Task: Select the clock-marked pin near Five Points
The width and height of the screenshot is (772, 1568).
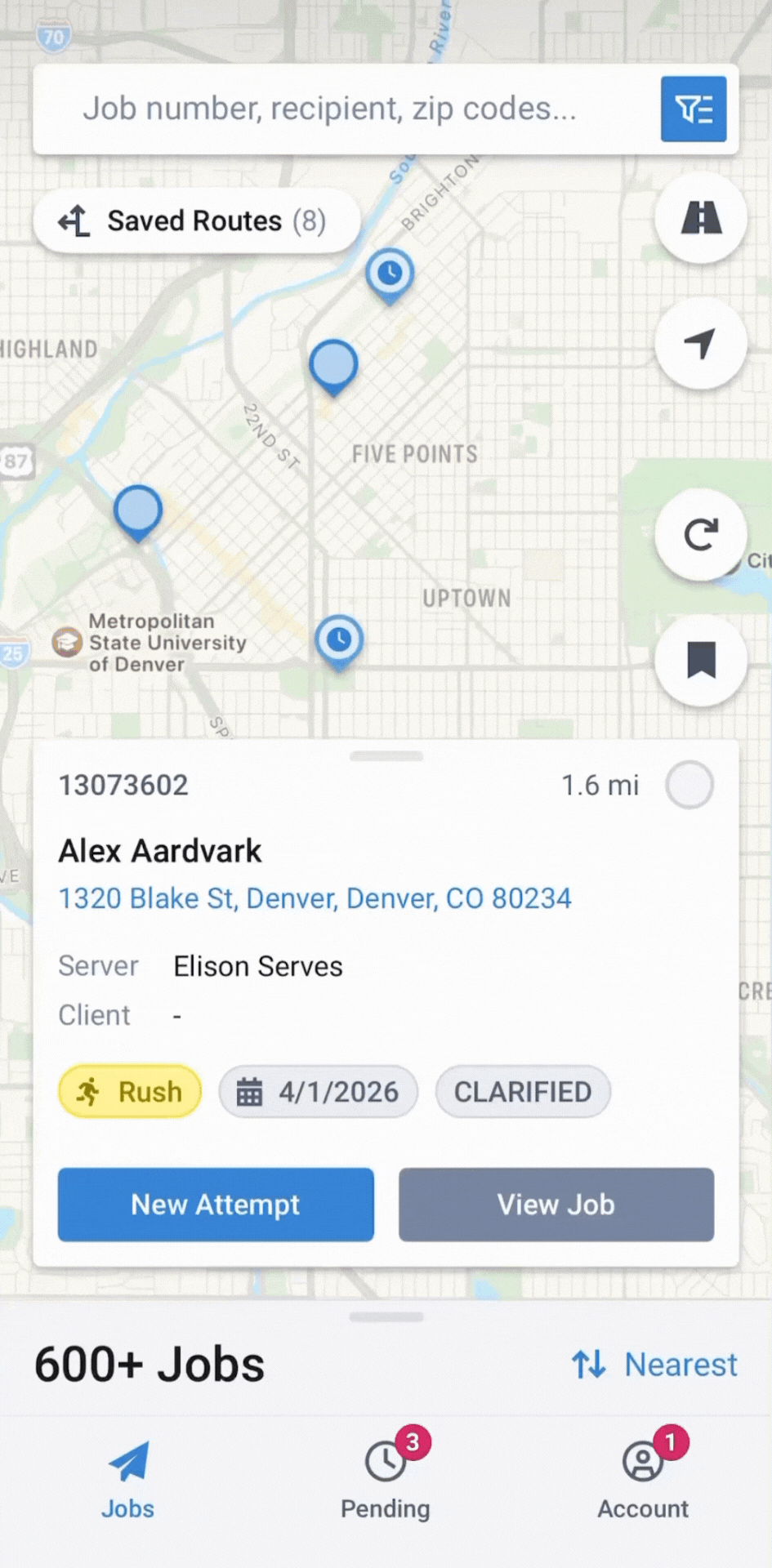Action: (x=390, y=274)
